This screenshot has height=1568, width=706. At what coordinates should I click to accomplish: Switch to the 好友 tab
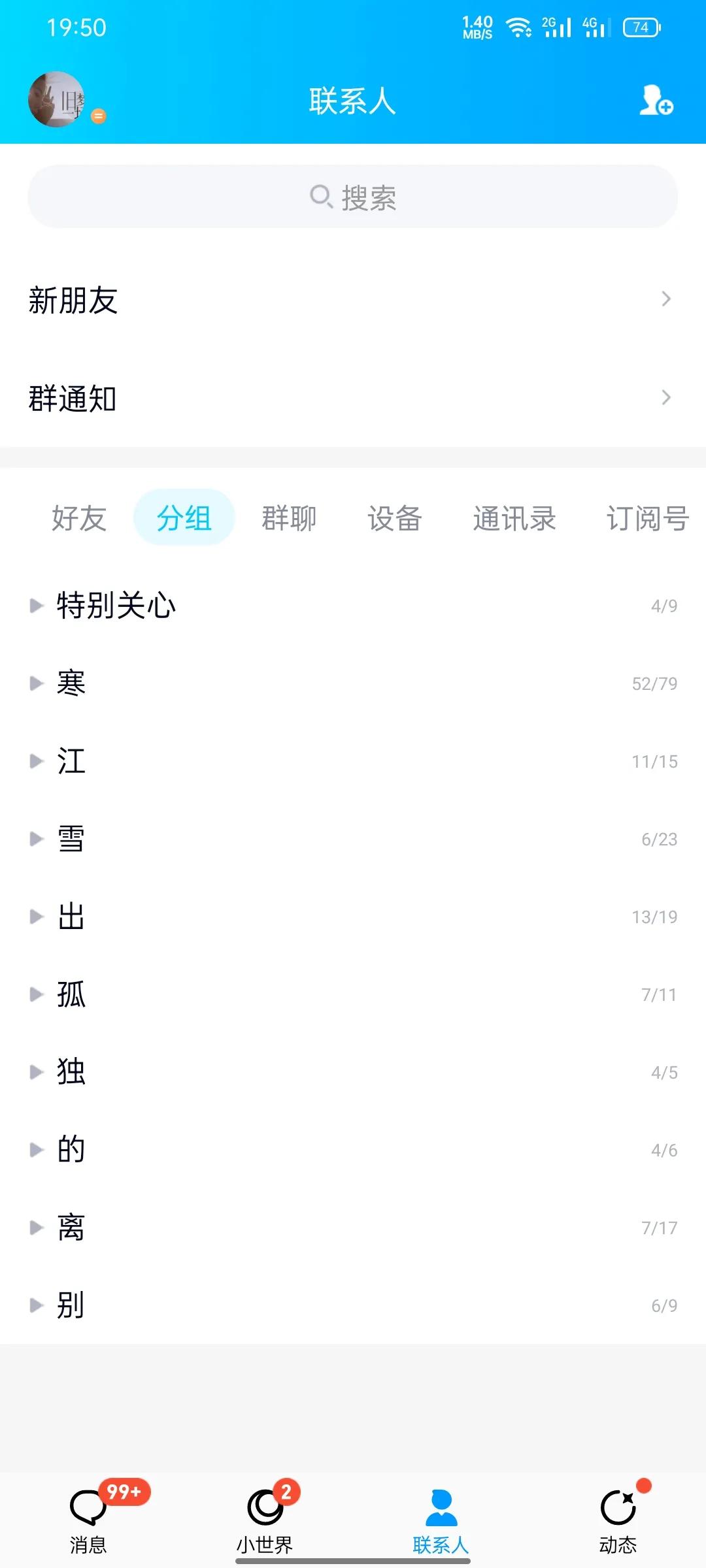click(x=80, y=517)
